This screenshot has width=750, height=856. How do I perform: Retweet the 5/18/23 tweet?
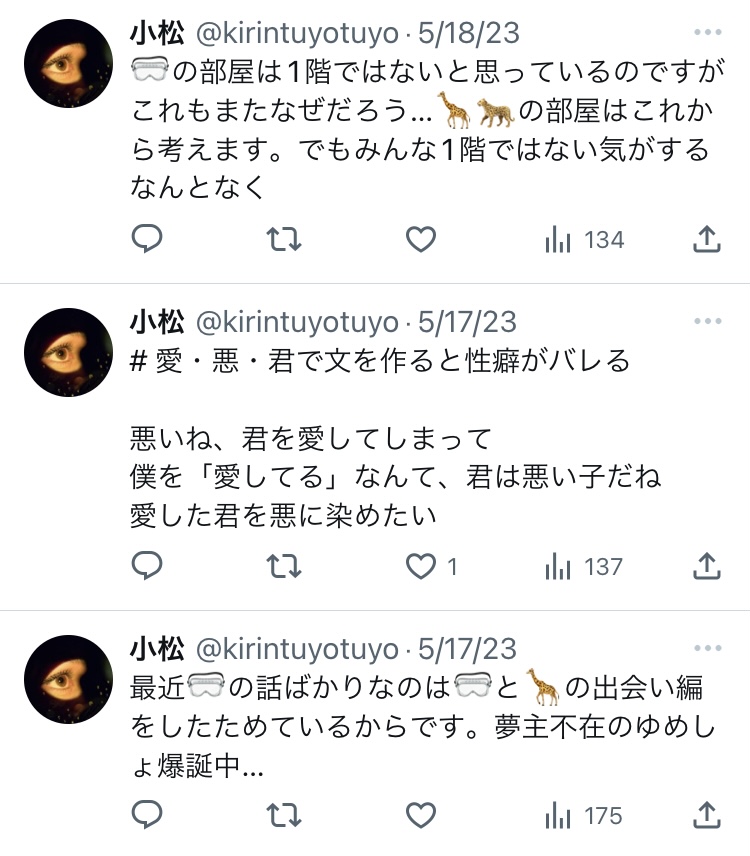284,239
